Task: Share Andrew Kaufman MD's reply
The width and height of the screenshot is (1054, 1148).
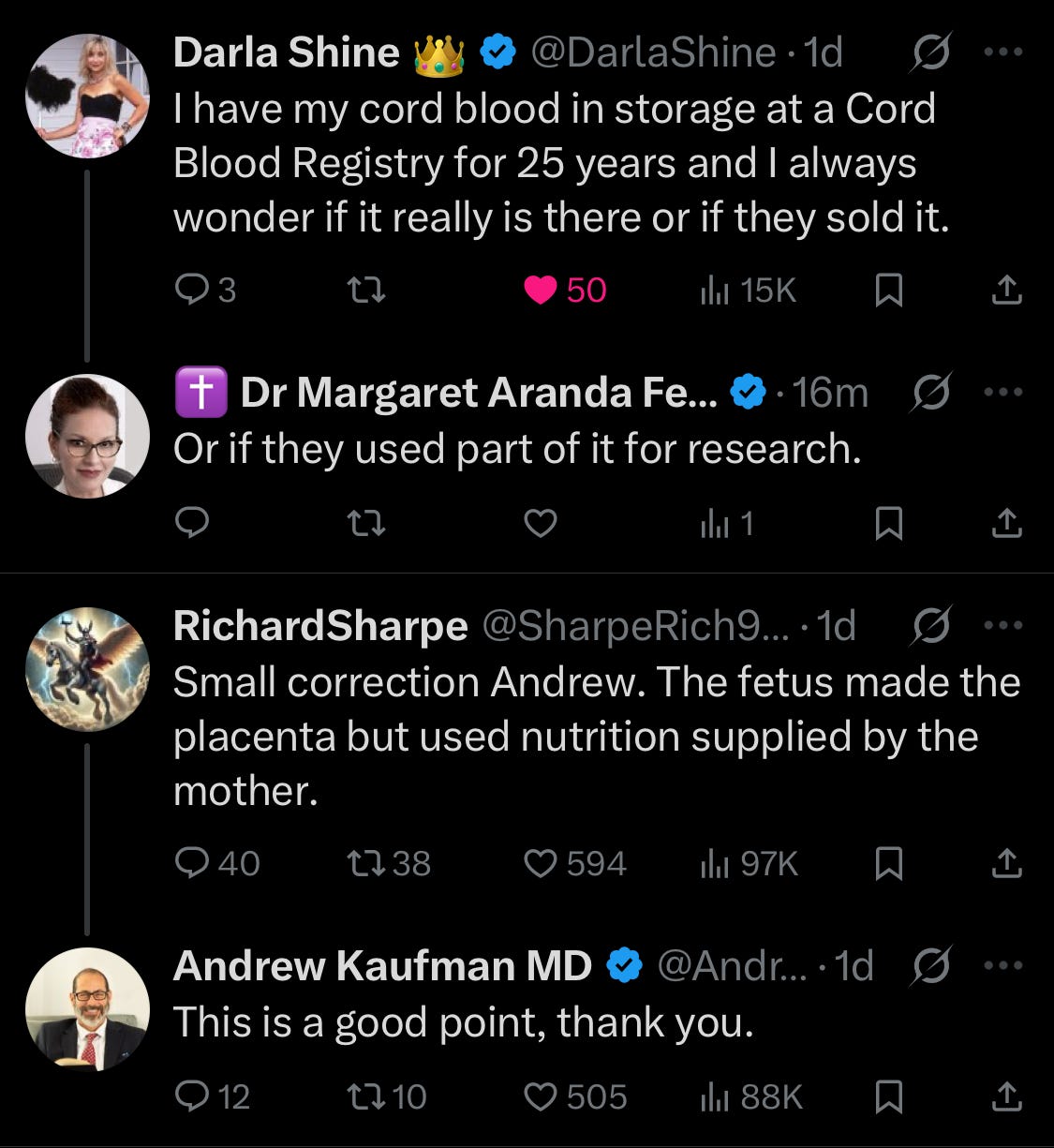Action: (x=1005, y=1096)
